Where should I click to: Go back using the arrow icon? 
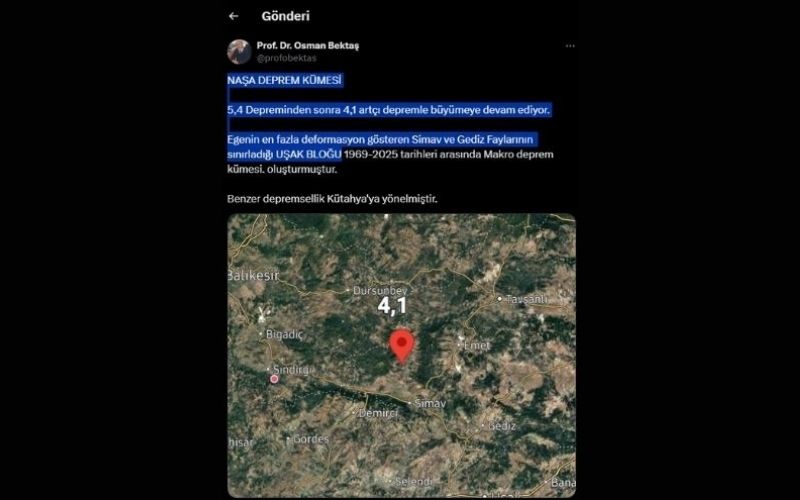[x=234, y=16]
